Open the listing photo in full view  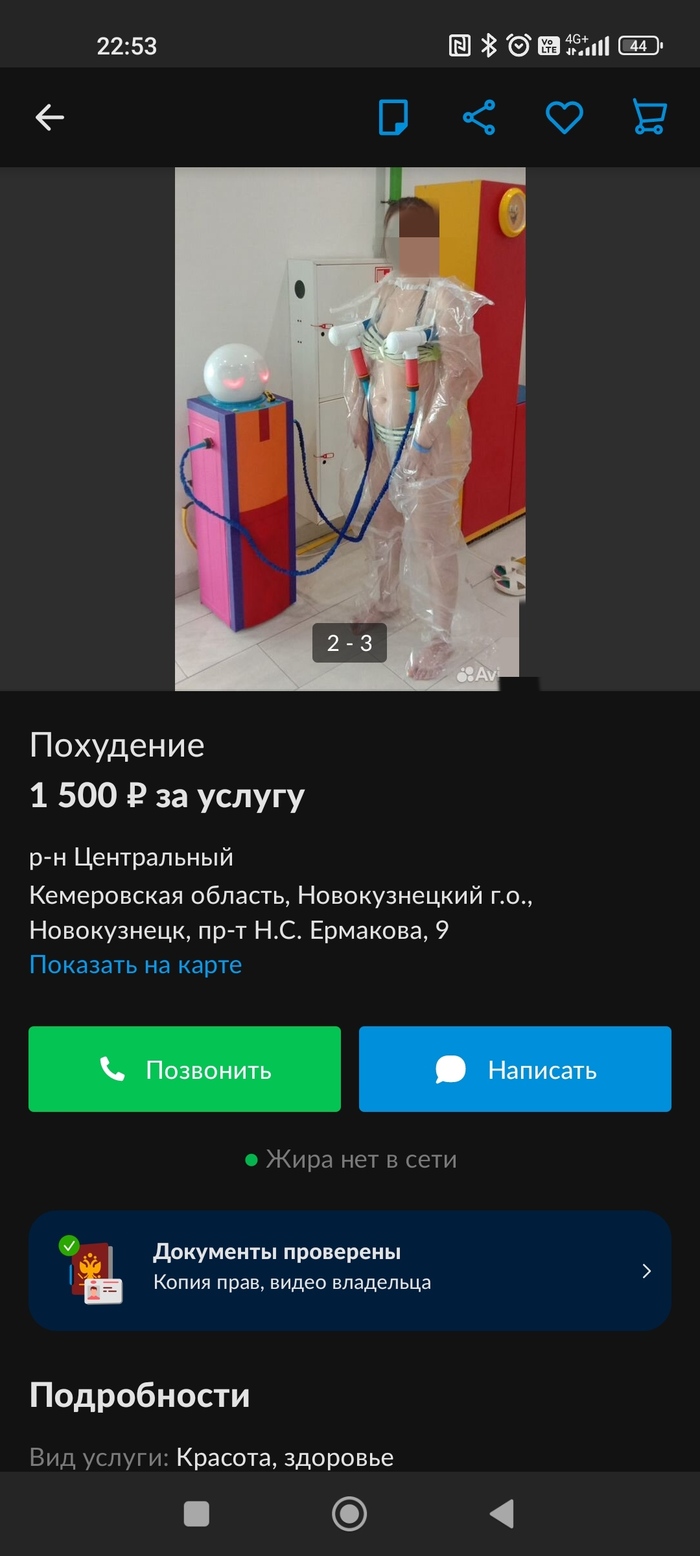pyautogui.click(x=350, y=428)
